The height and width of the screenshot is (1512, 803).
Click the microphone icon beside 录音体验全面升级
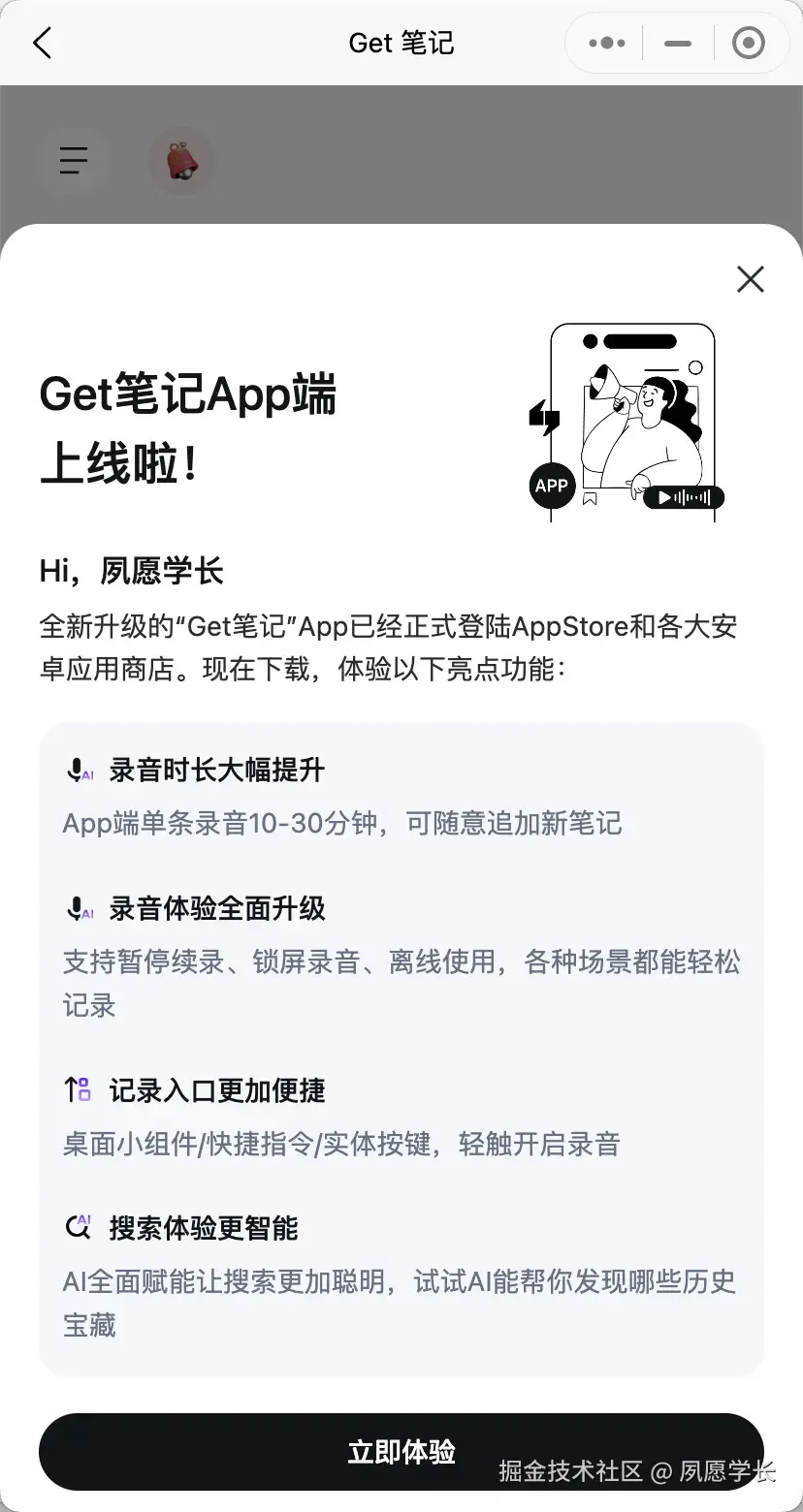pyautogui.click(x=79, y=909)
